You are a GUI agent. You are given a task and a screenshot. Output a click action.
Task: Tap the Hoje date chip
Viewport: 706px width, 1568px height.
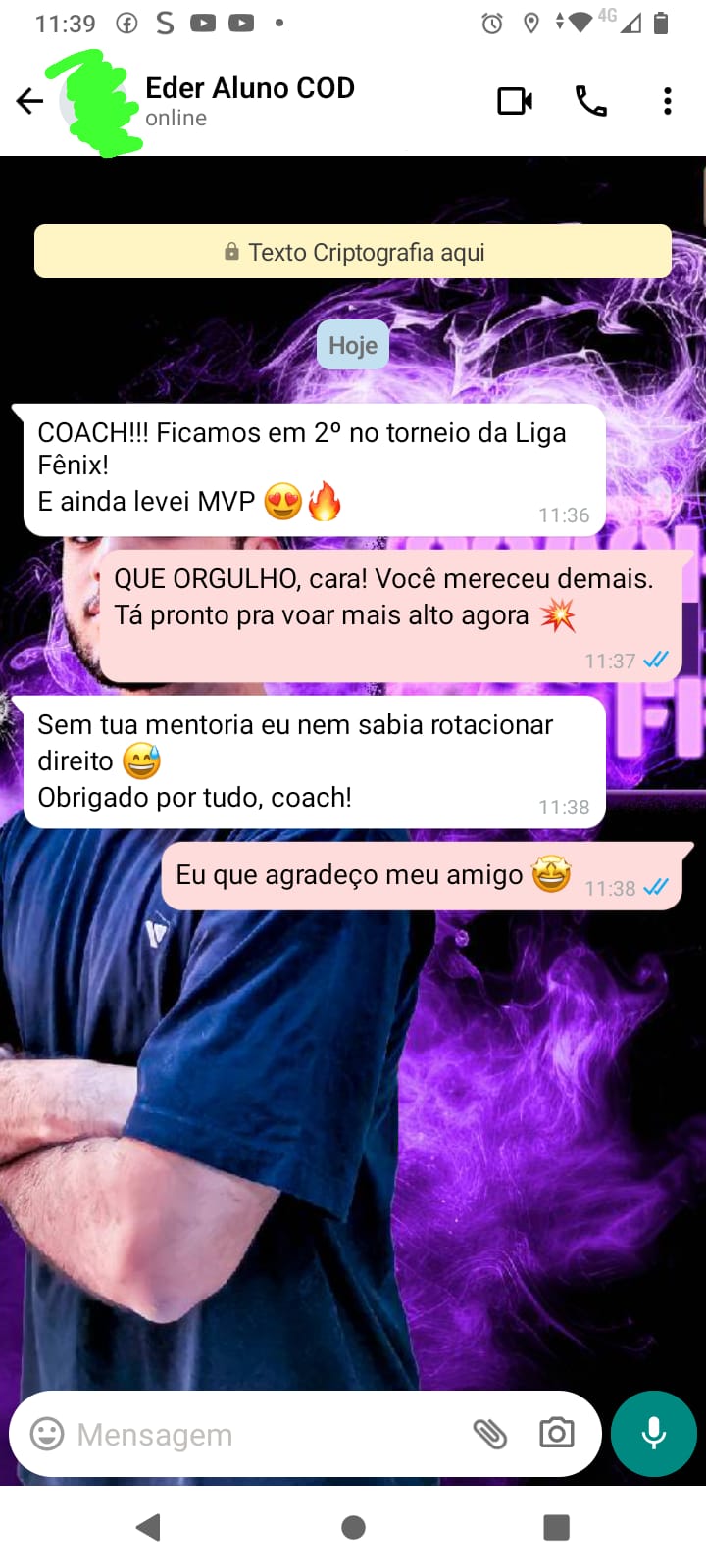click(x=352, y=345)
